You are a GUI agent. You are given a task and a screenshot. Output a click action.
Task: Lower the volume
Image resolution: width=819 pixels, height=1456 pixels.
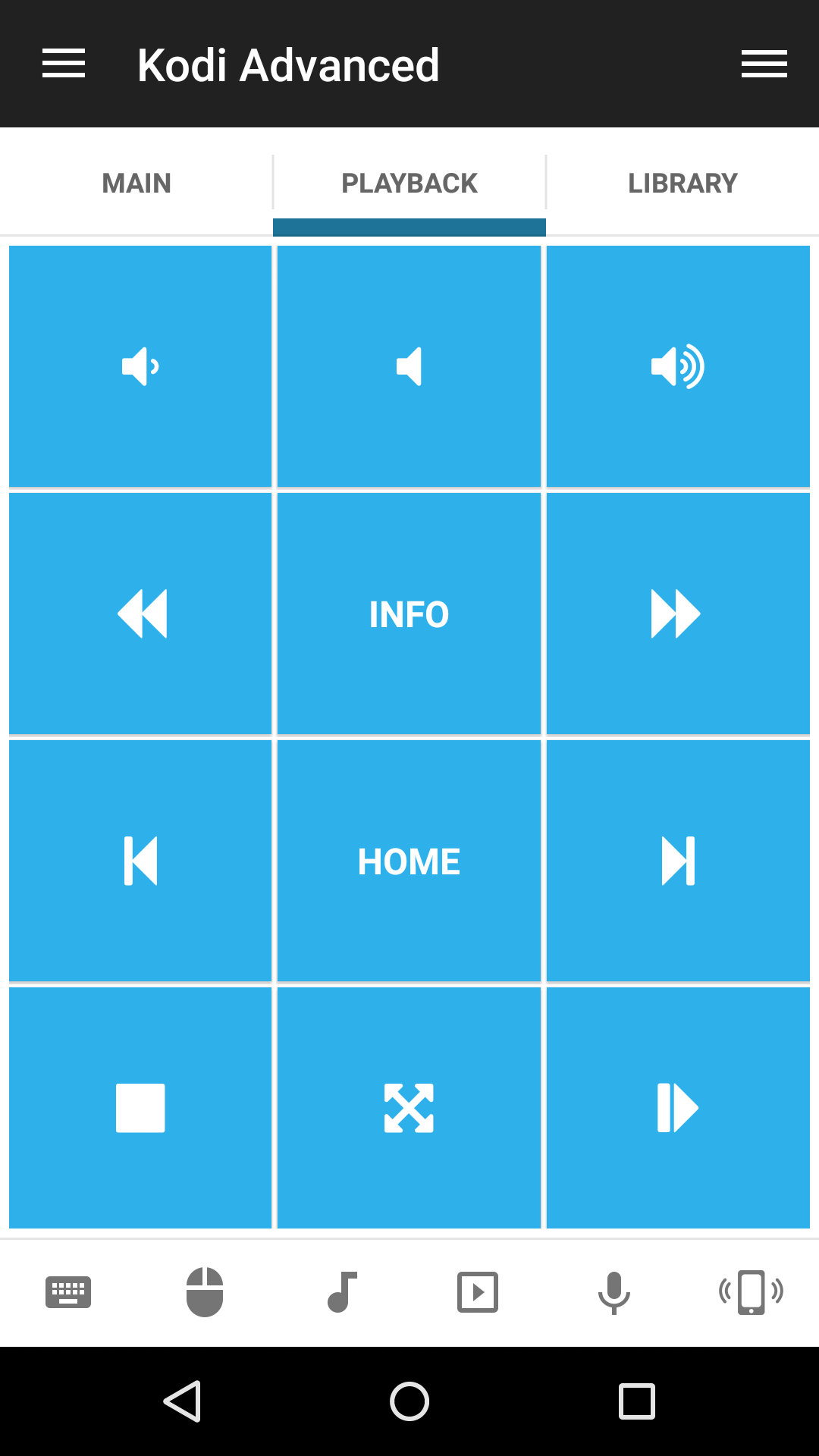pyautogui.click(x=140, y=366)
